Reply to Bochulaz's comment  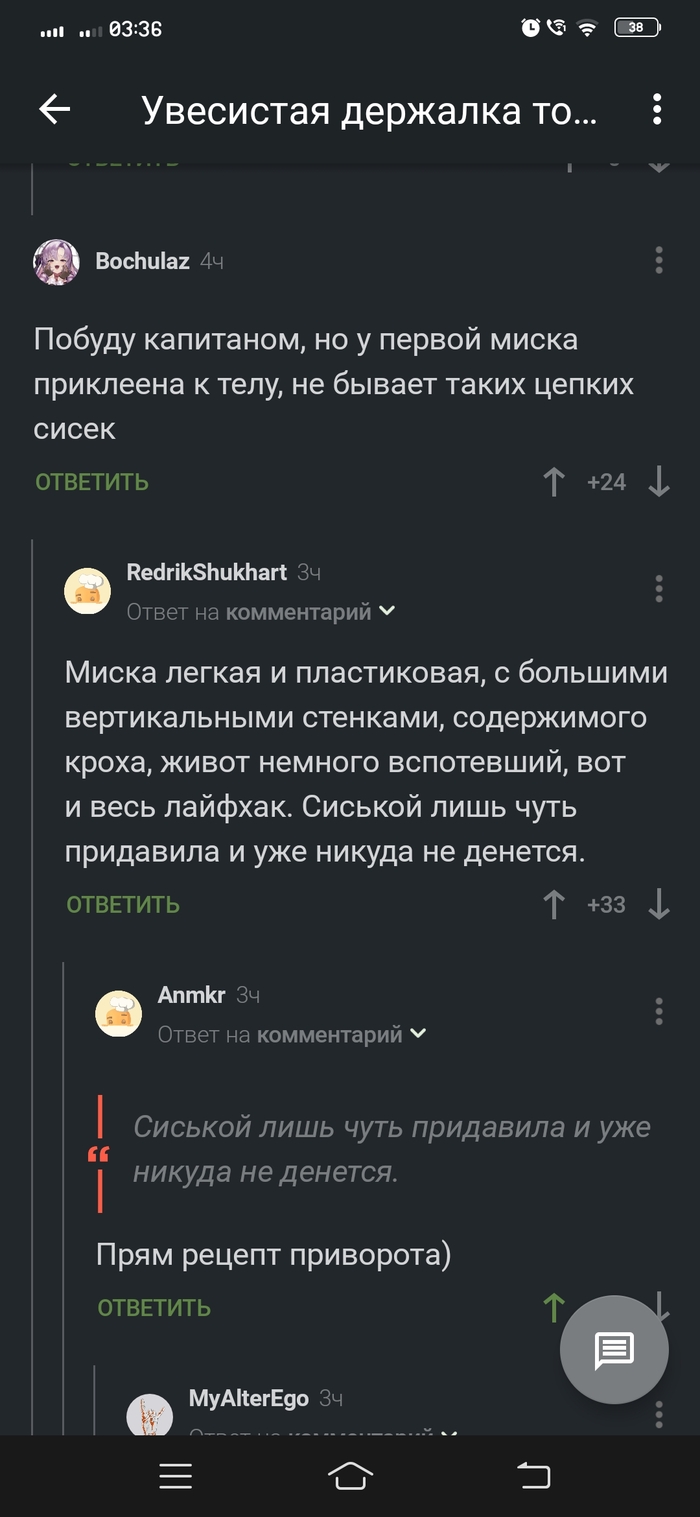pyautogui.click(x=92, y=482)
